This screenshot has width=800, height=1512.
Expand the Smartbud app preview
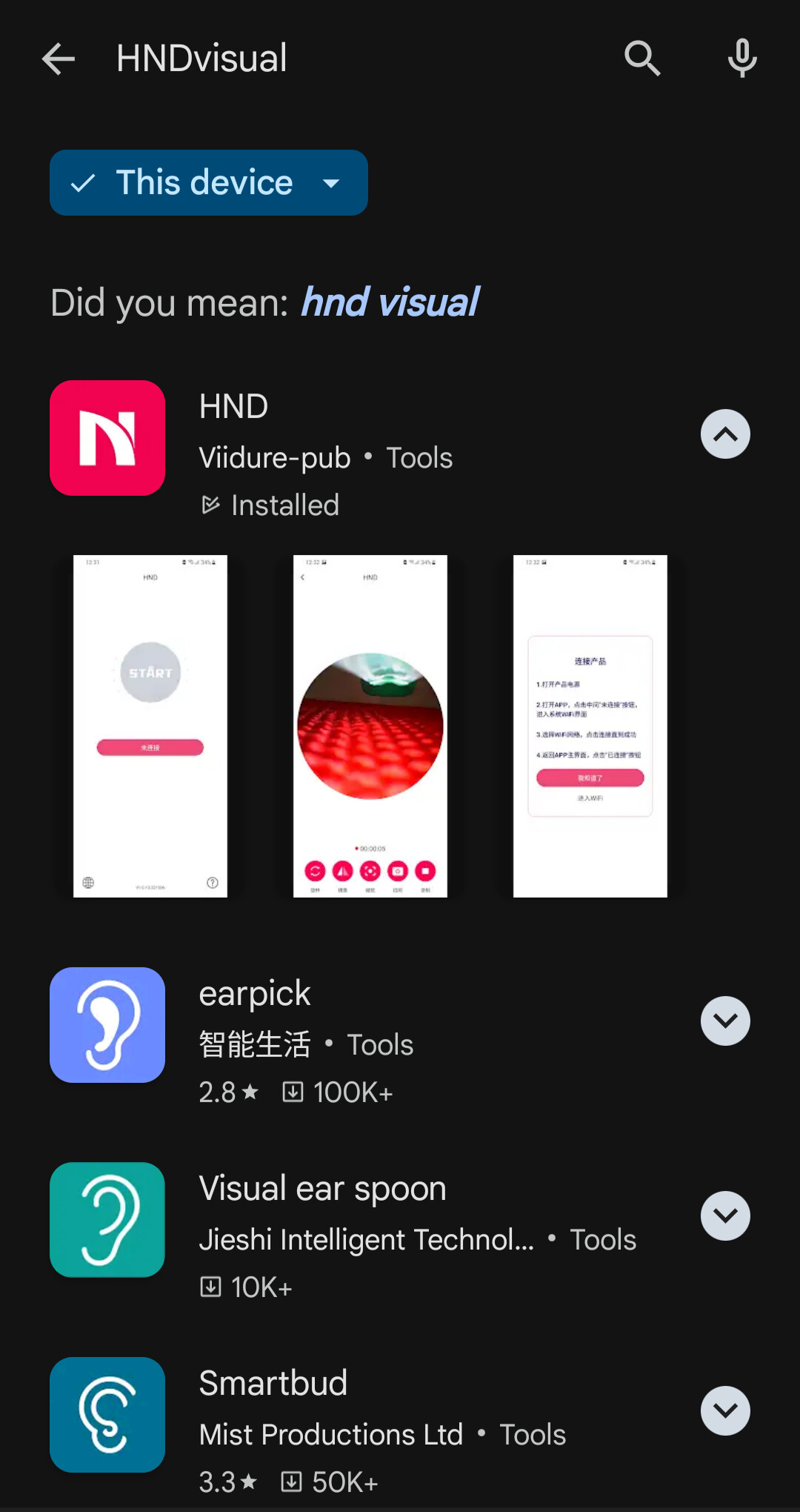pos(725,1411)
